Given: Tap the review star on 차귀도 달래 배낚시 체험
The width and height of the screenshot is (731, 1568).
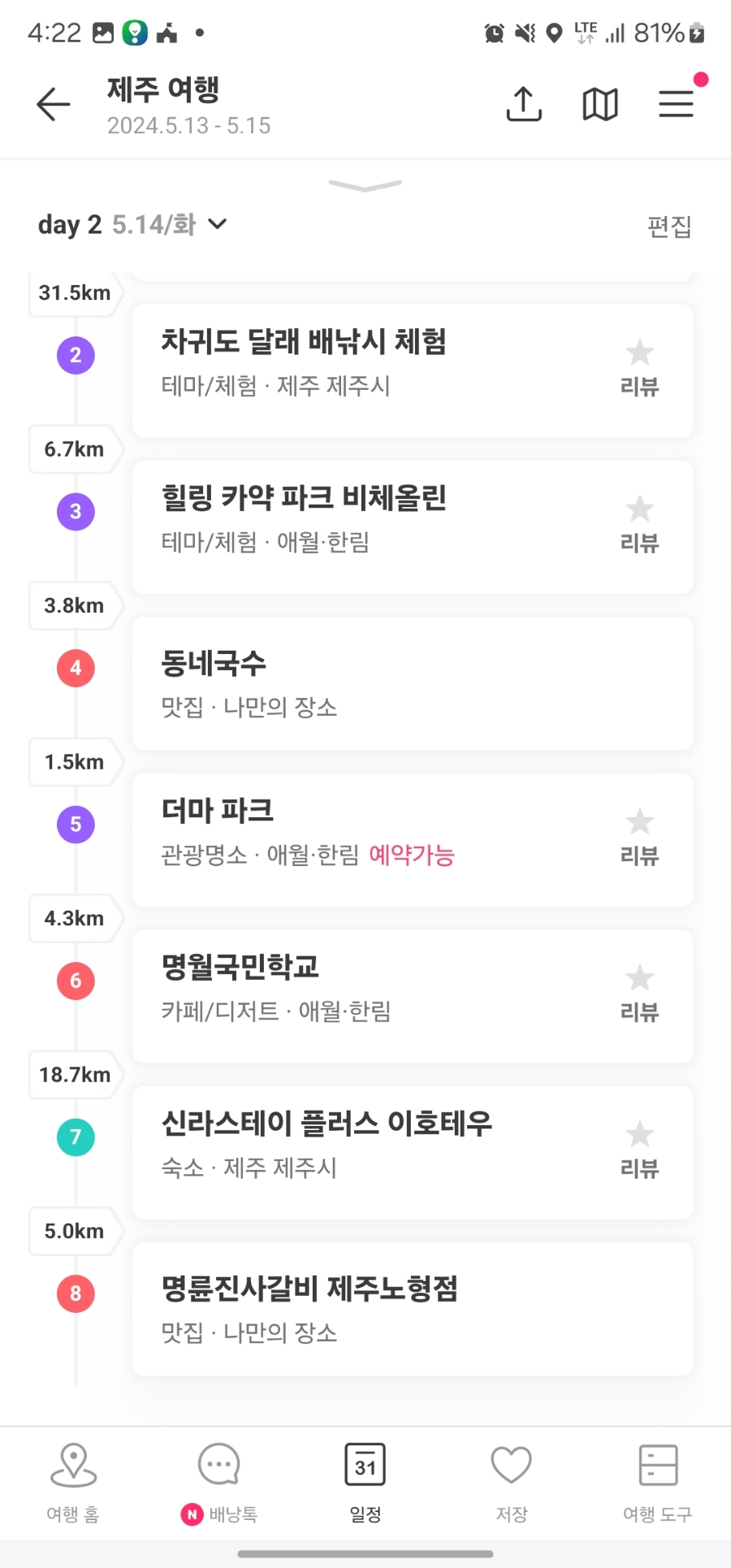Looking at the screenshot, I should tap(639, 353).
